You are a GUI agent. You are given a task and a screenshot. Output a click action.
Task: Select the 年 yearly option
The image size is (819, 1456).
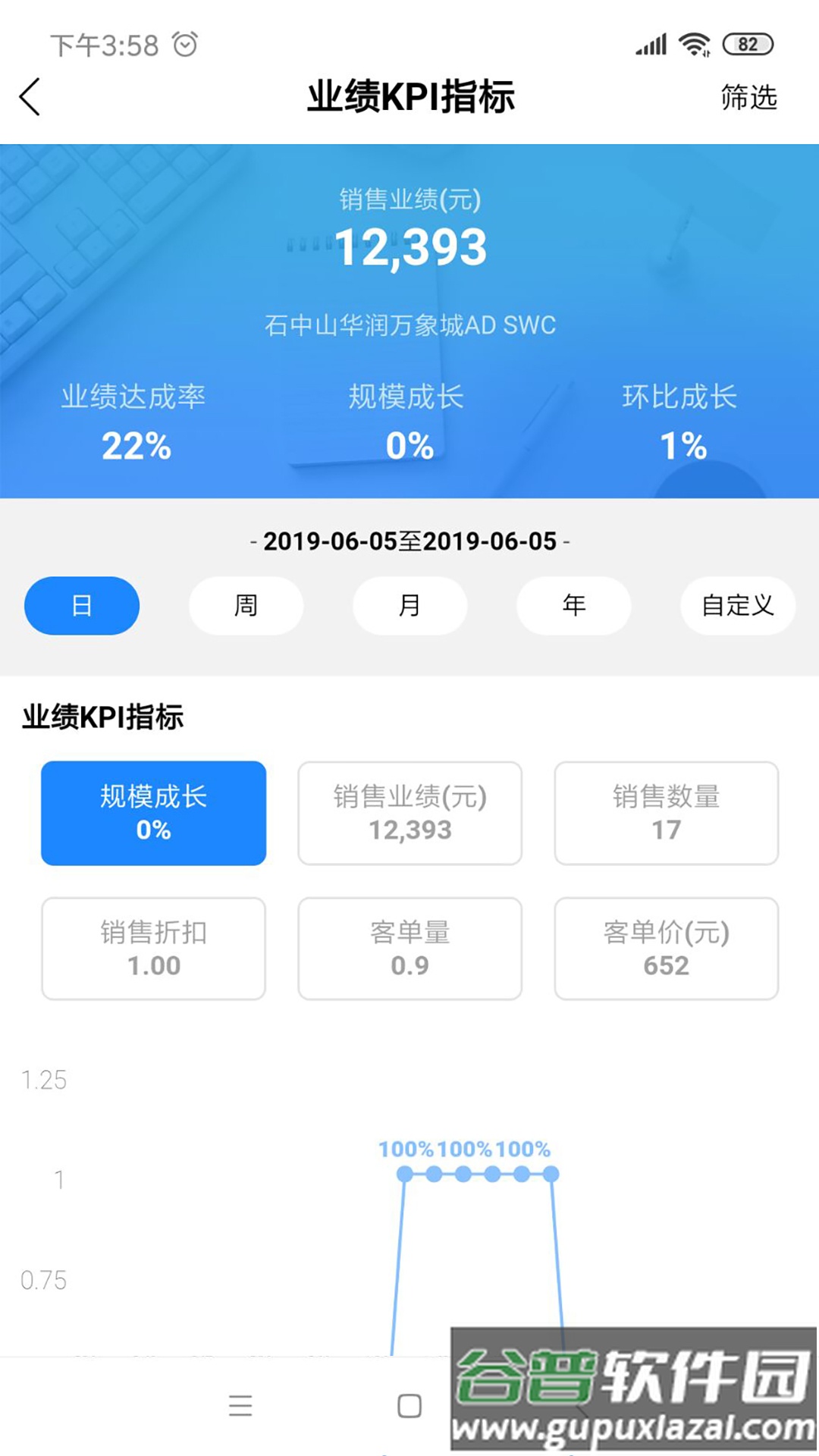pos(573,605)
